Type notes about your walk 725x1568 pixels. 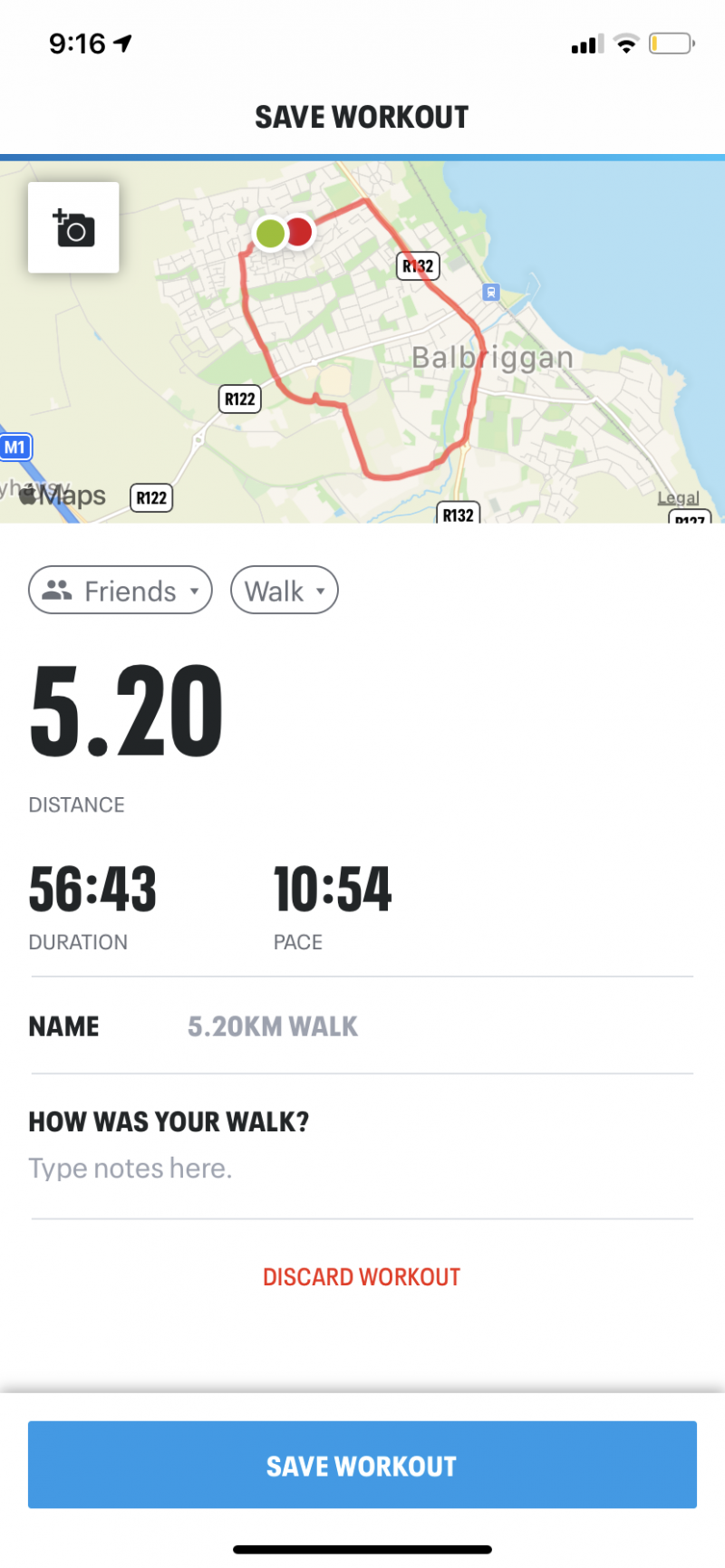point(362,1169)
